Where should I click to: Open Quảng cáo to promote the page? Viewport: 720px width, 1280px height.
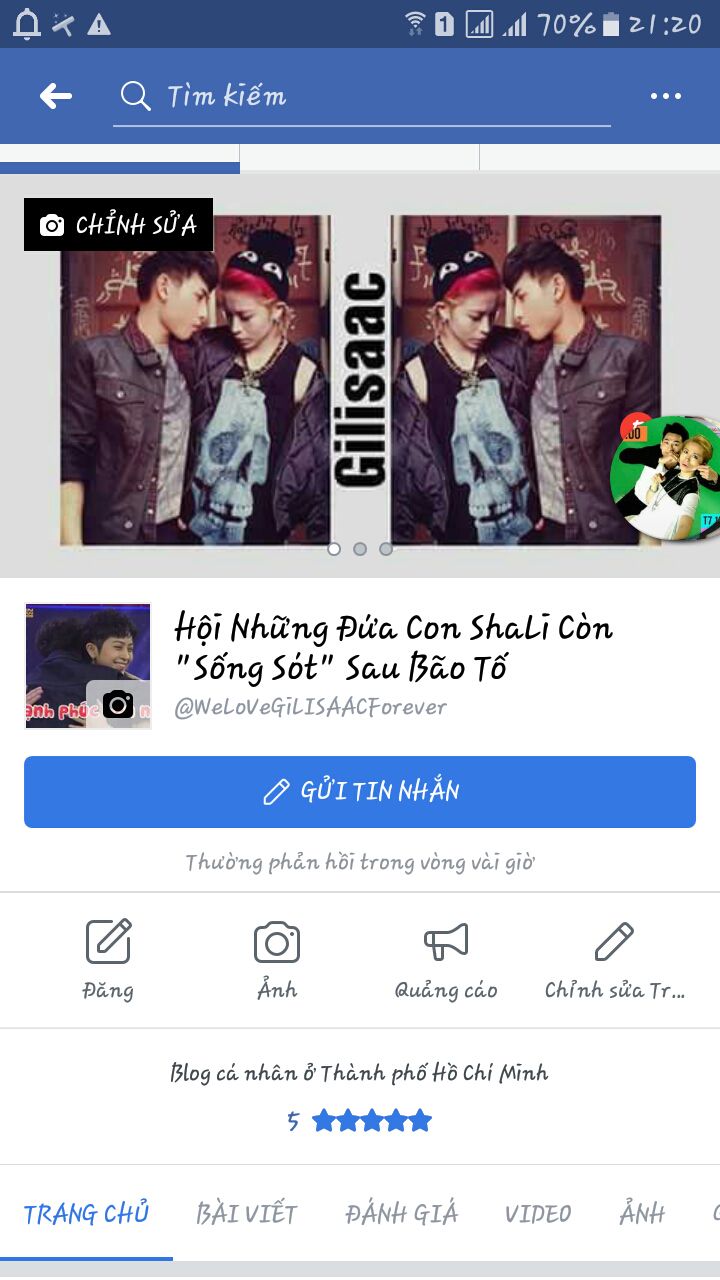point(446,958)
